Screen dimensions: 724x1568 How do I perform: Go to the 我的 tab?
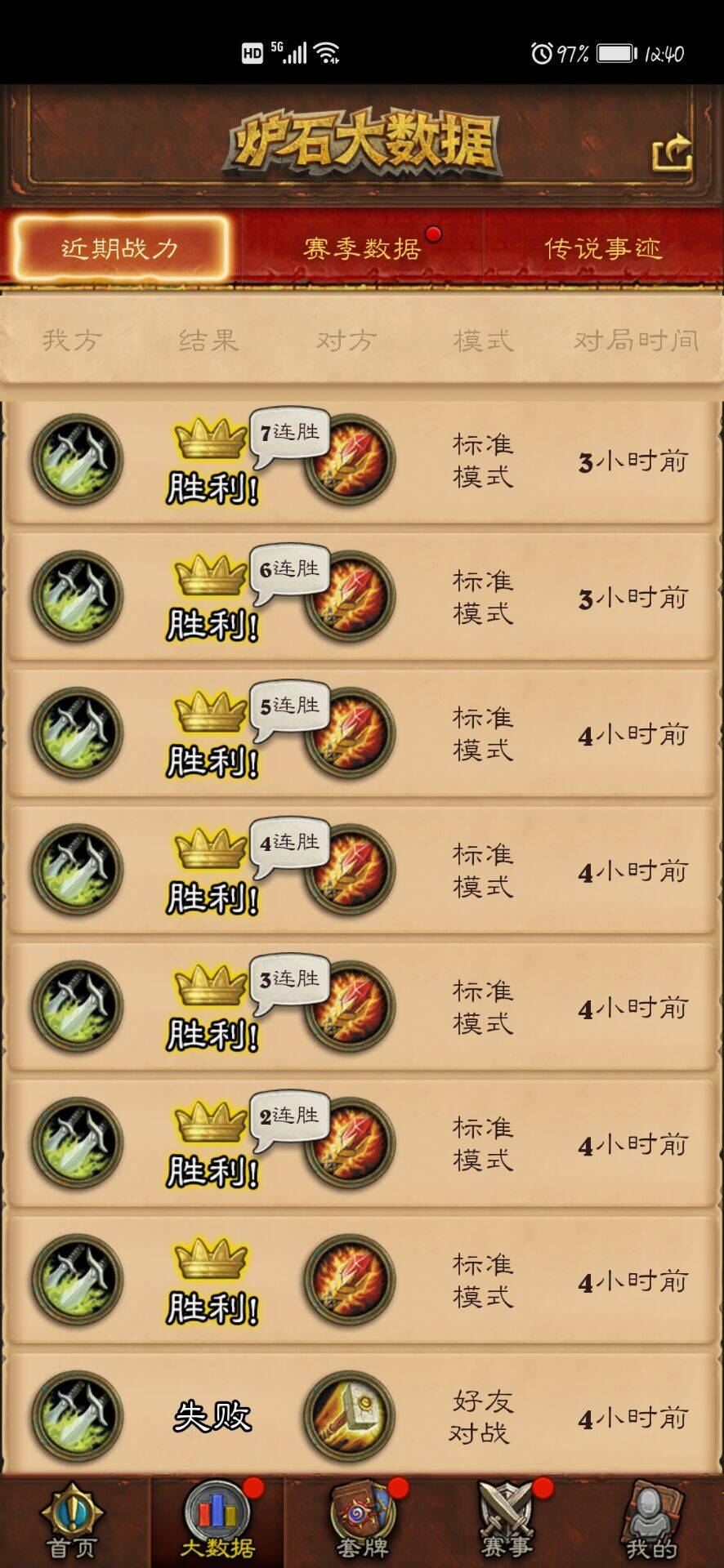(651, 1522)
